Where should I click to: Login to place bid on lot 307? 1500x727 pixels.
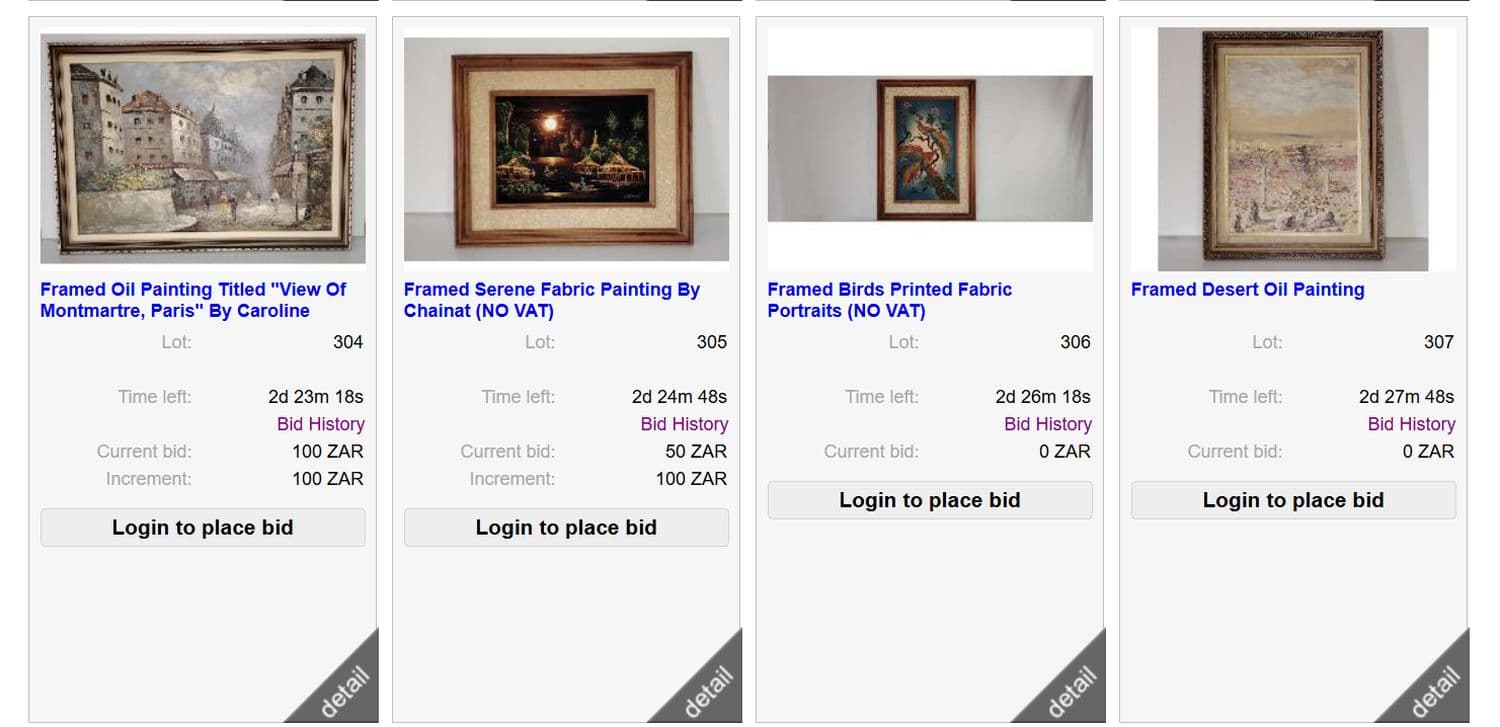(x=1293, y=501)
